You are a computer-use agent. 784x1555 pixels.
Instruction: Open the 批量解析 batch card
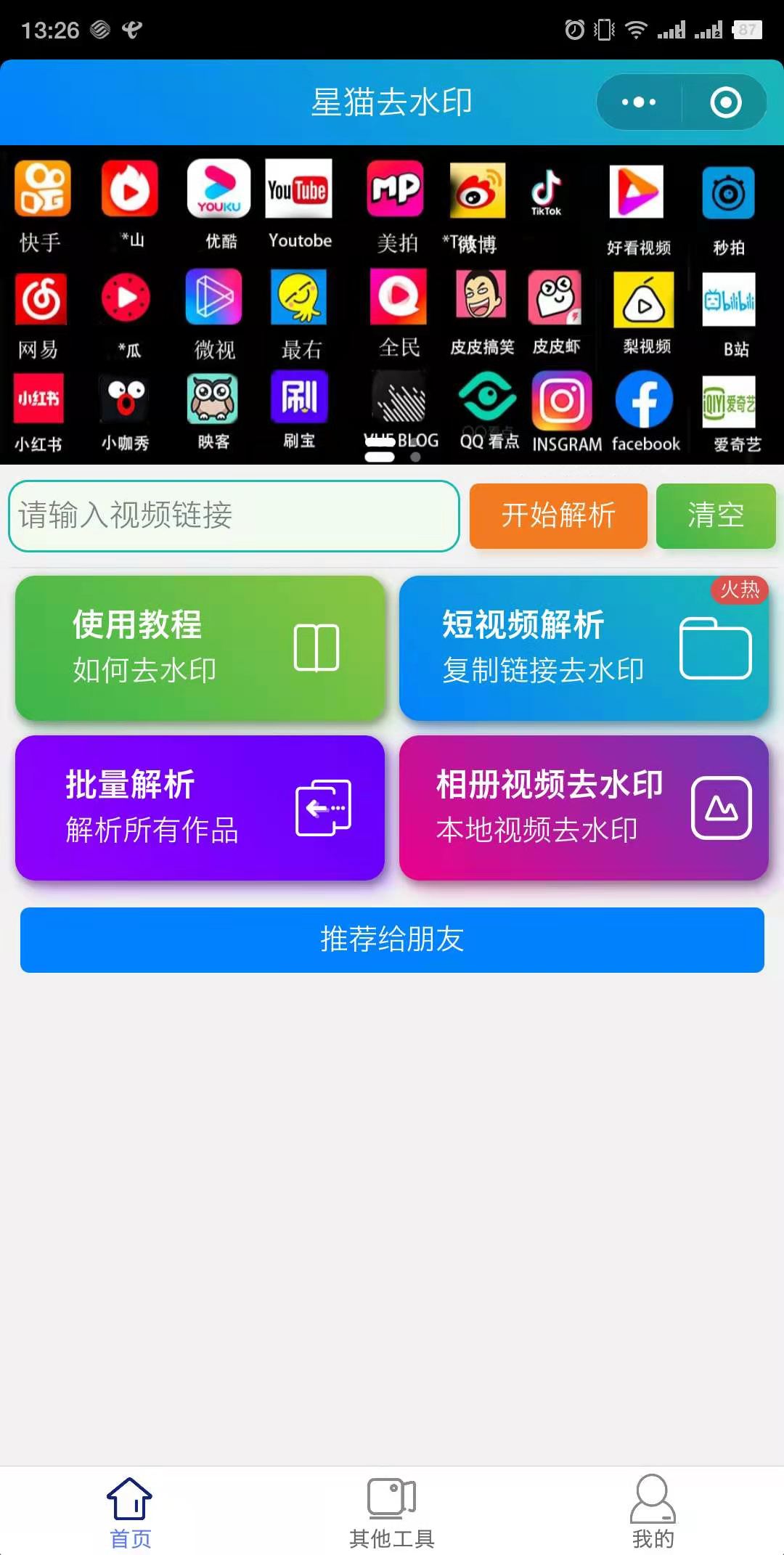click(200, 807)
